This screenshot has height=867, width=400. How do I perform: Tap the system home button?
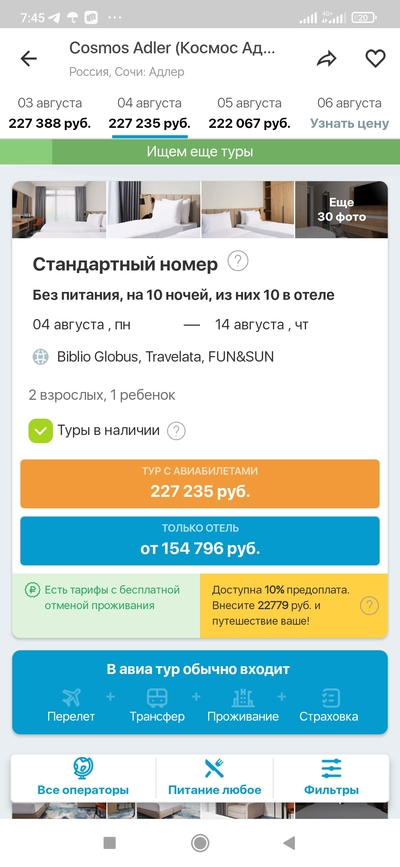pos(200,843)
